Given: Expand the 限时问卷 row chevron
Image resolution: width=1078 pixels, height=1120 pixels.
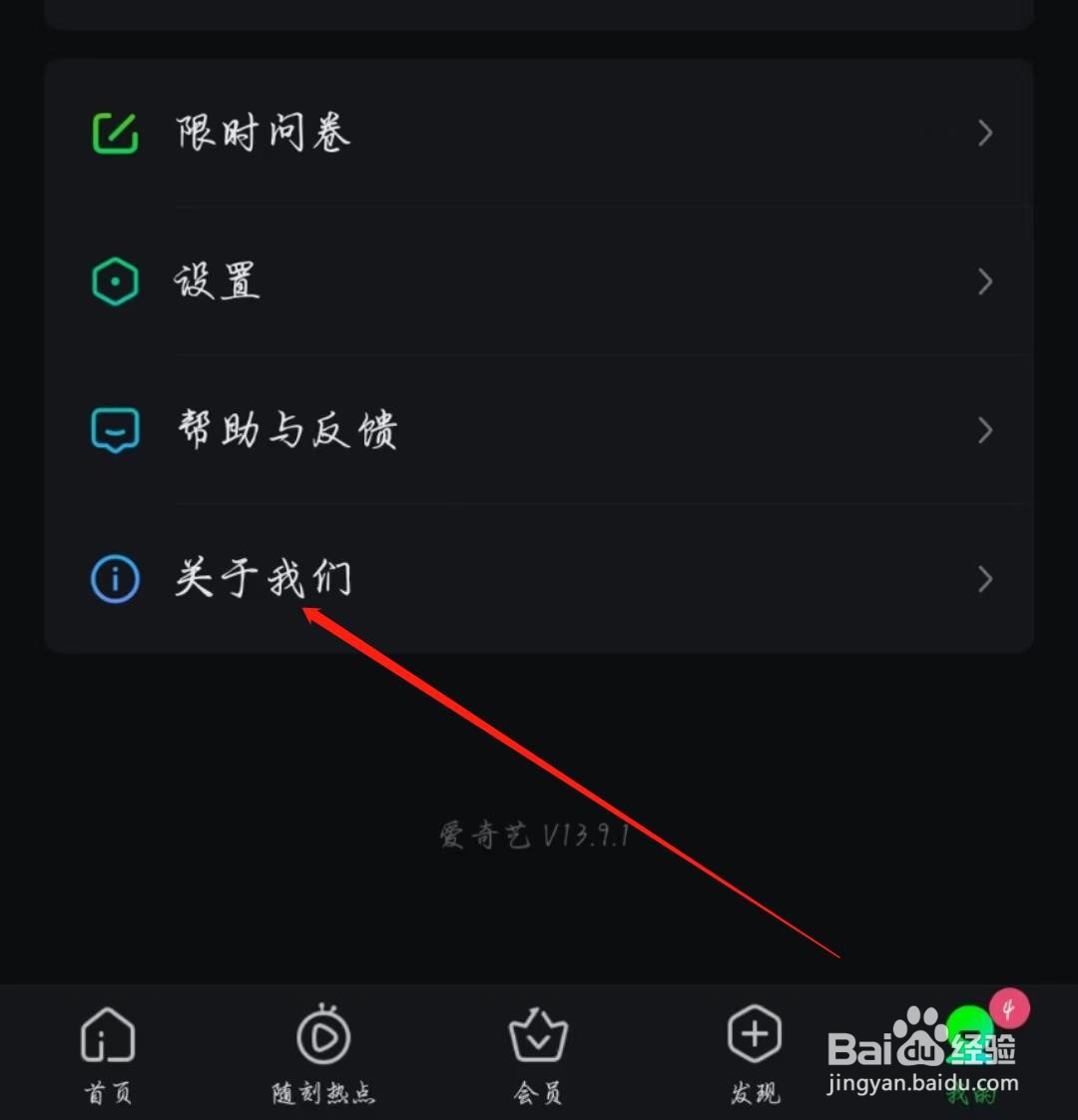Looking at the screenshot, I should pos(984,132).
